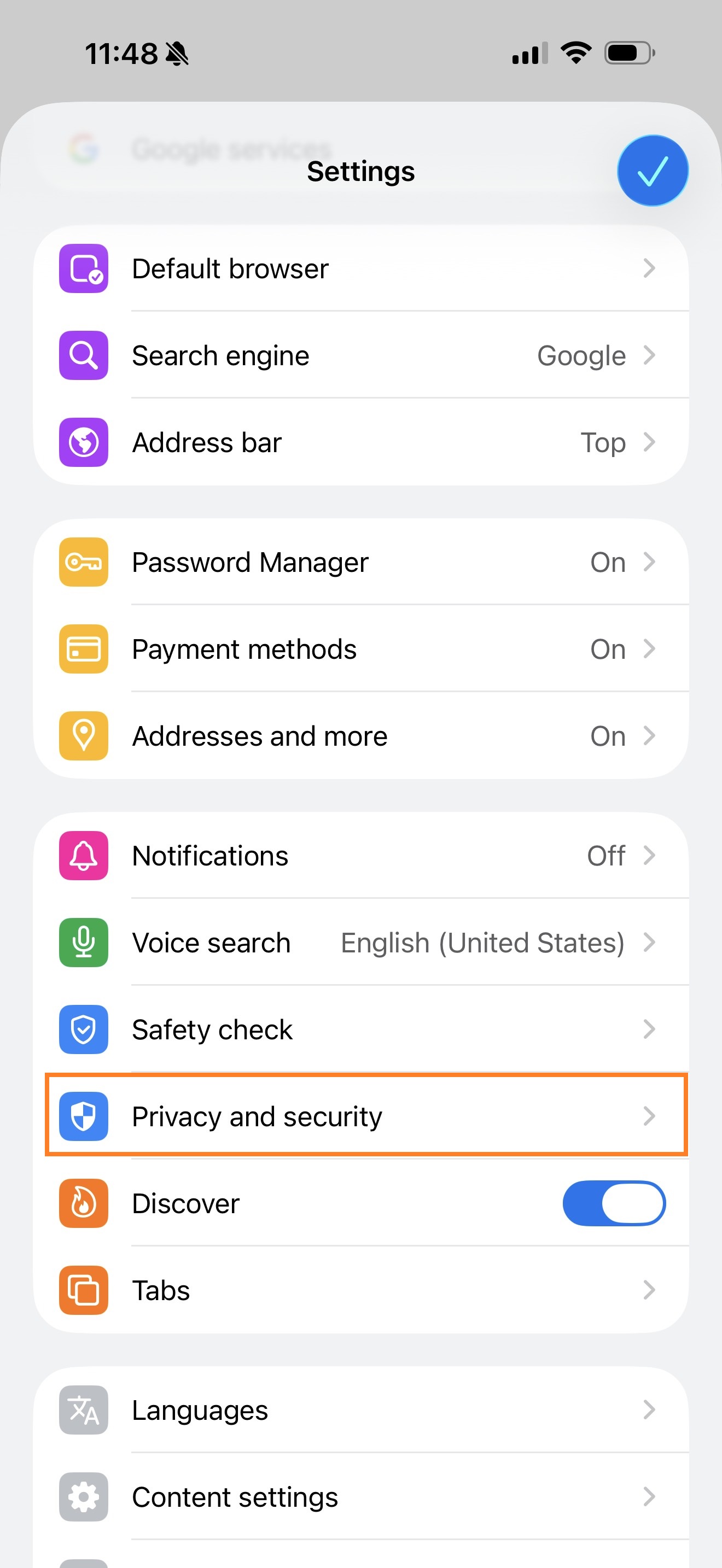Go to Content settings
This screenshot has height=1568, width=722.
[x=360, y=1497]
